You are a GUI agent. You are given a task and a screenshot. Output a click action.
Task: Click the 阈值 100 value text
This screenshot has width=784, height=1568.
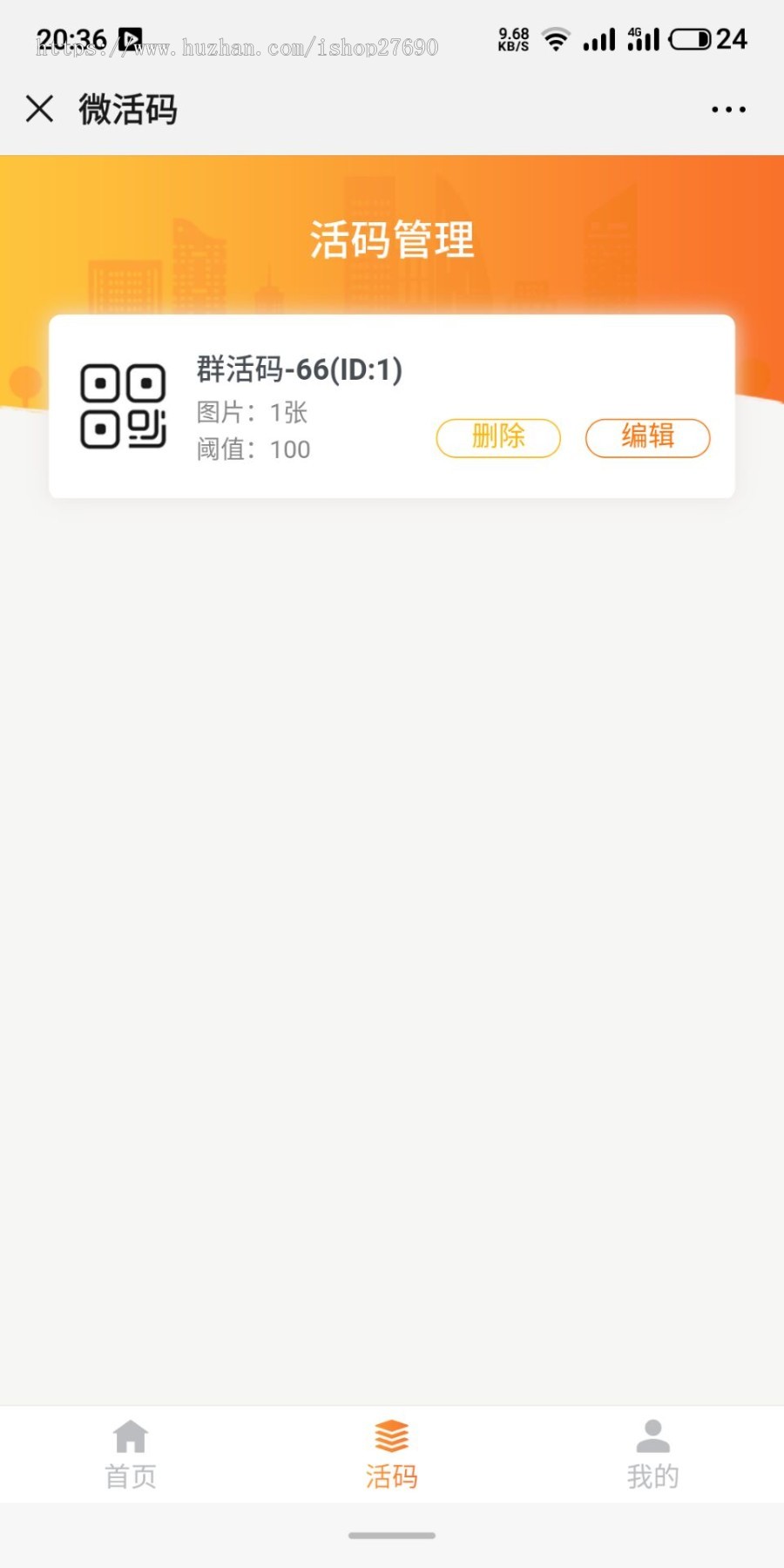point(253,449)
